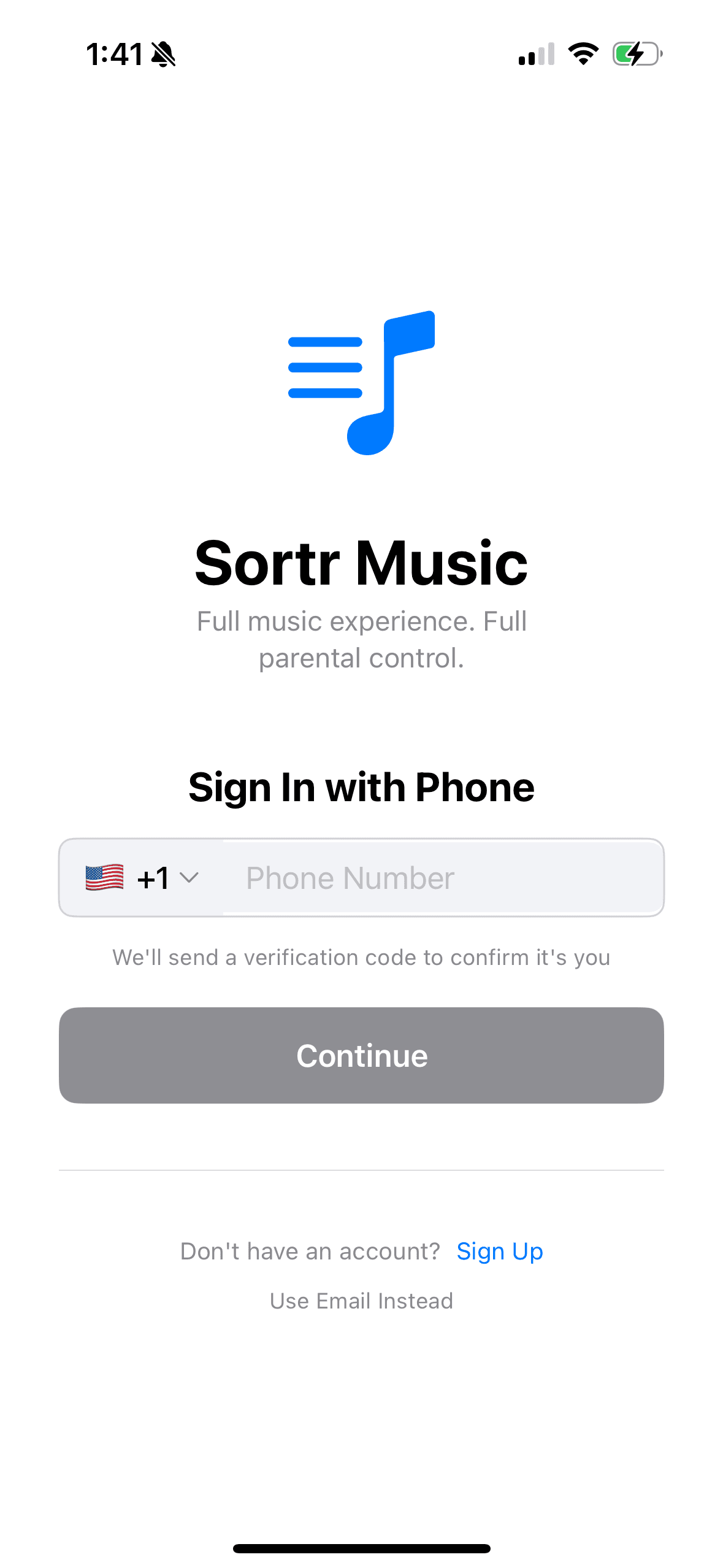This screenshot has width=723, height=1568.
Task: Click the verification code helper text
Action: click(x=361, y=957)
